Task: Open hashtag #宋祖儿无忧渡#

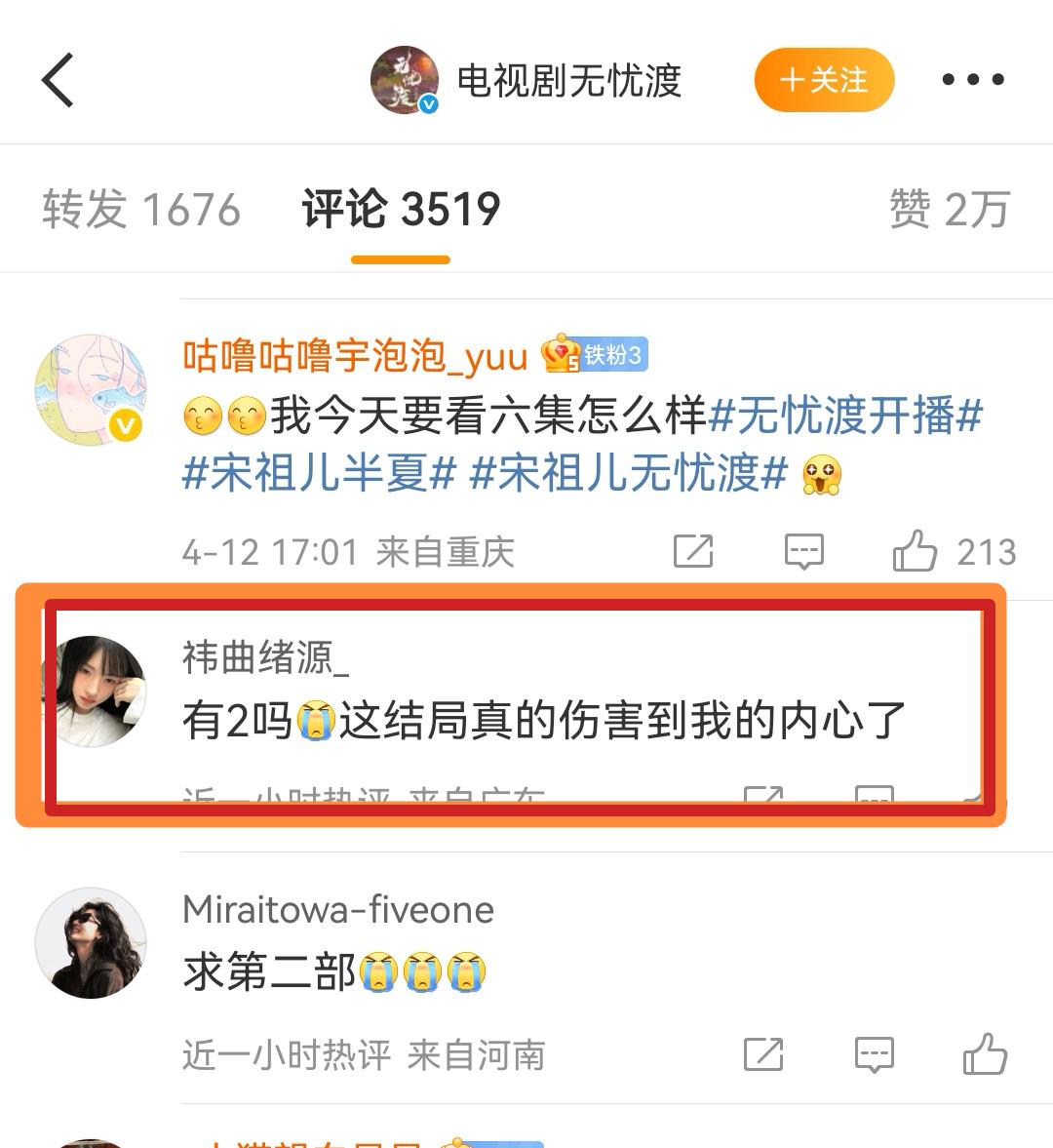Action: coord(628,475)
